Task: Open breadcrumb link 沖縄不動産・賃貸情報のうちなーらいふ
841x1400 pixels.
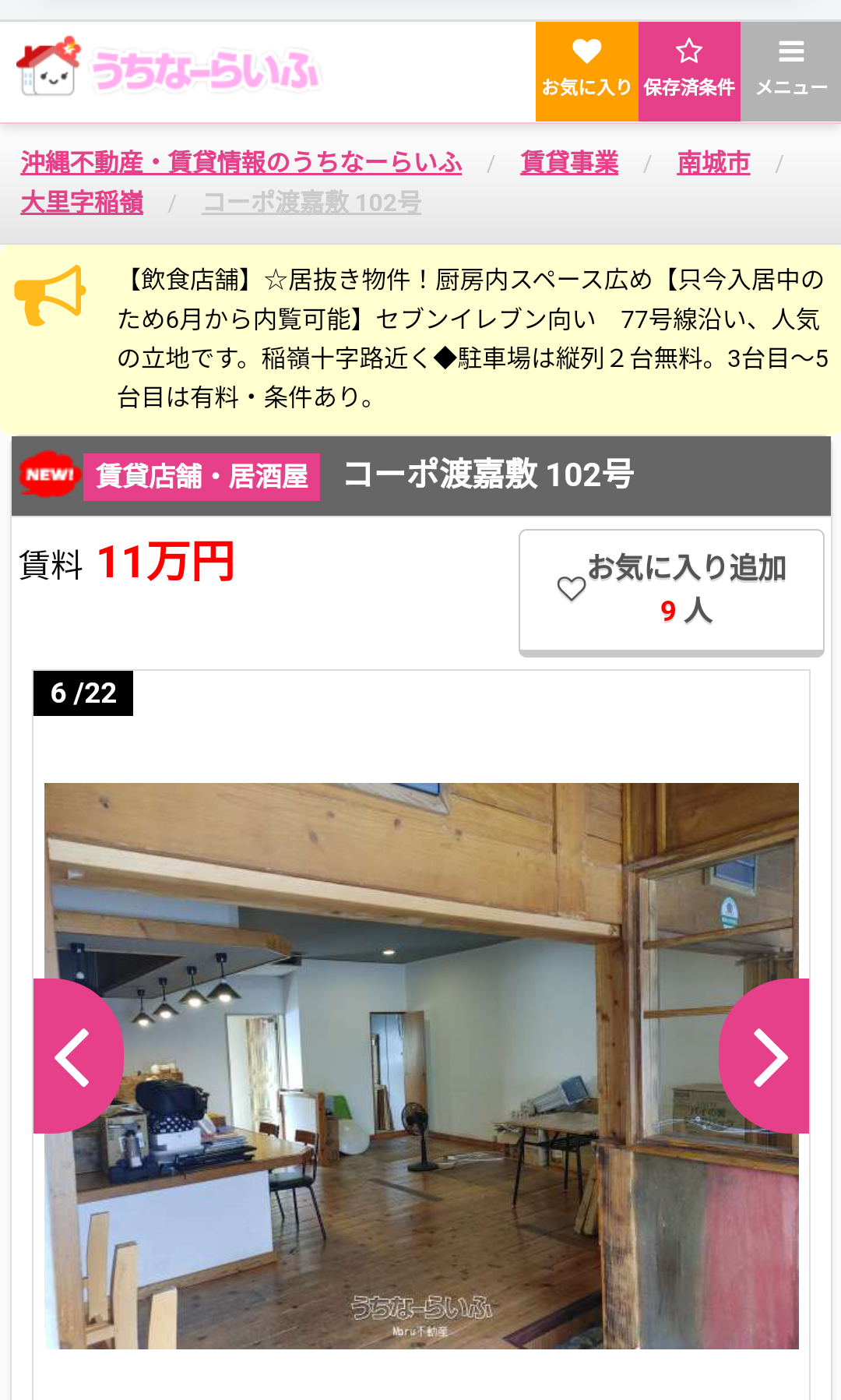Action: coord(241,162)
